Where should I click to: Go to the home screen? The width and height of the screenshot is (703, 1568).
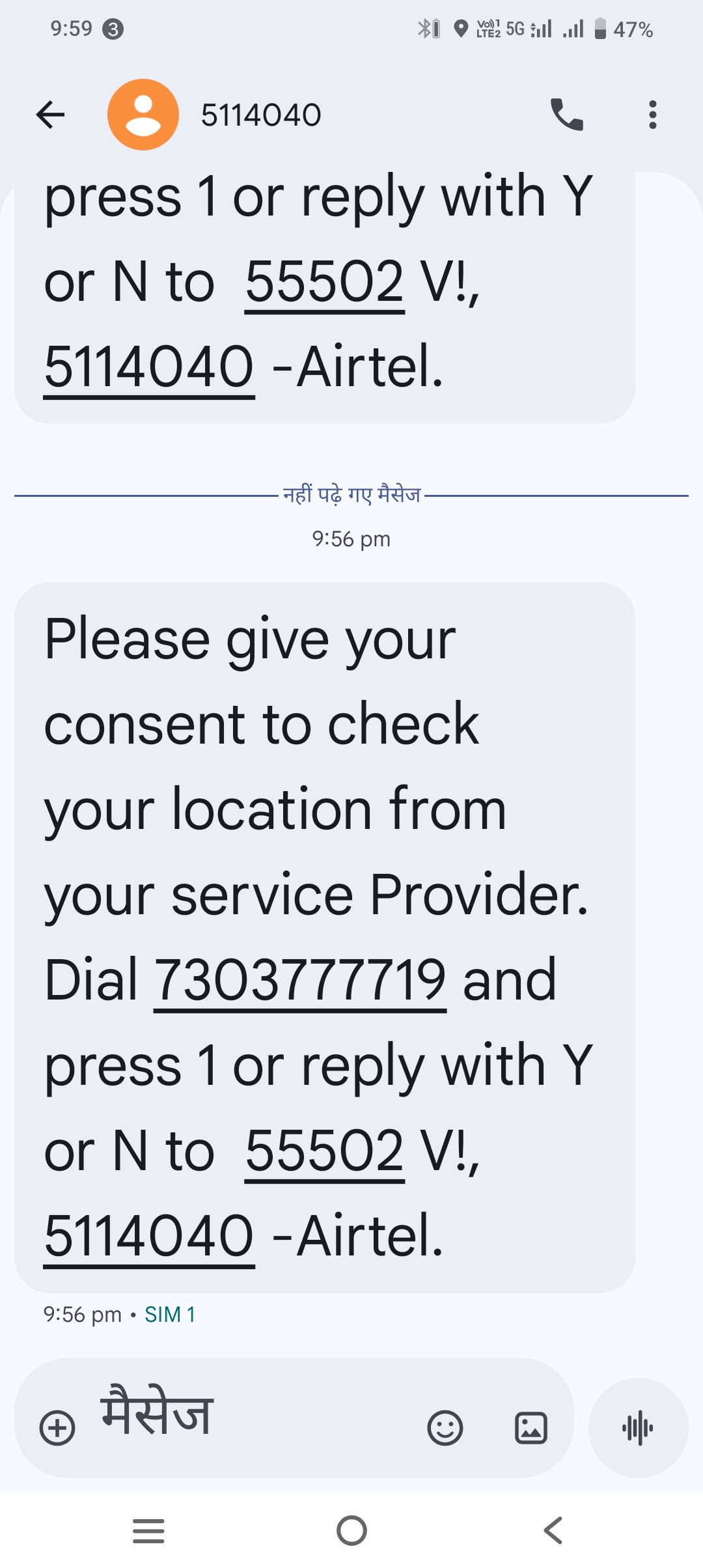(351, 1530)
